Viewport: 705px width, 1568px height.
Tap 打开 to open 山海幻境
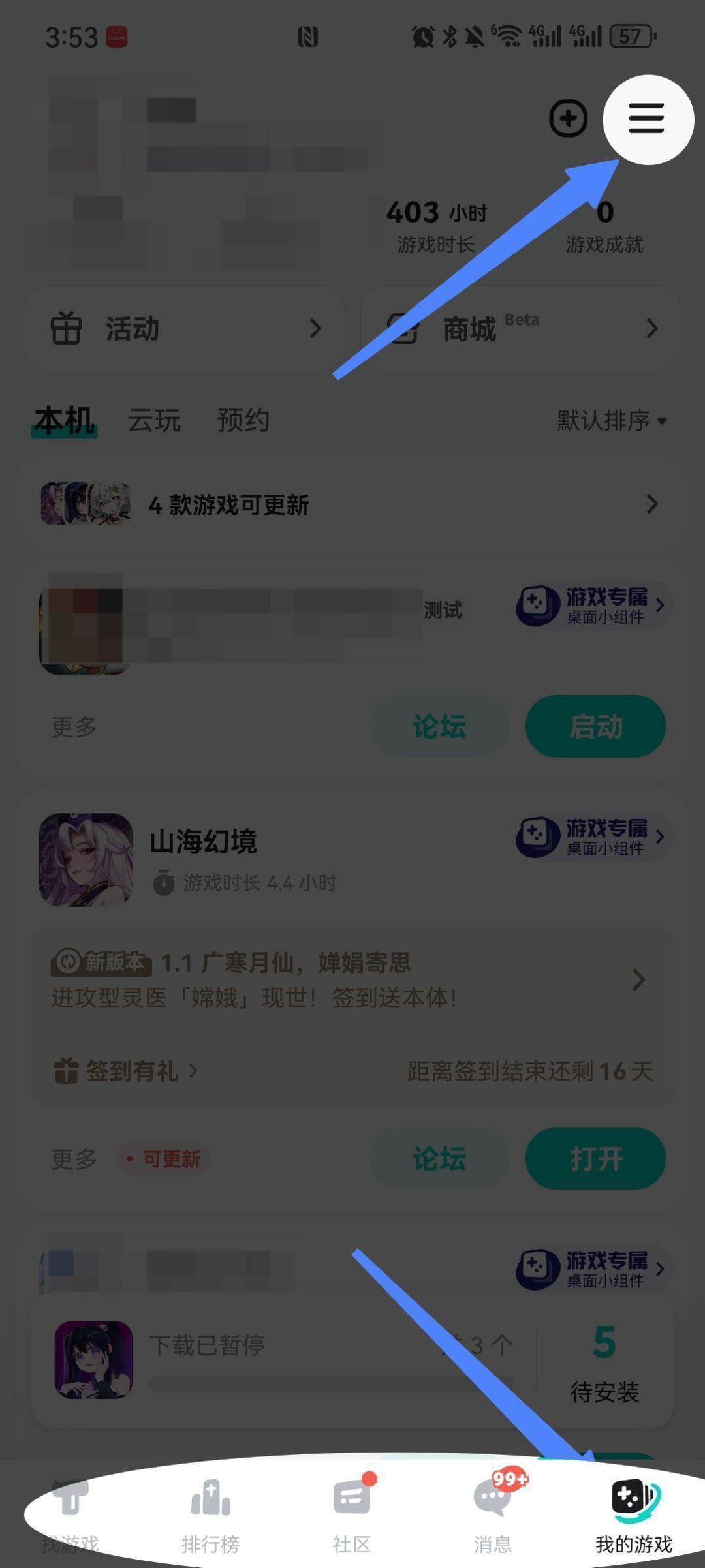[x=595, y=1159]
